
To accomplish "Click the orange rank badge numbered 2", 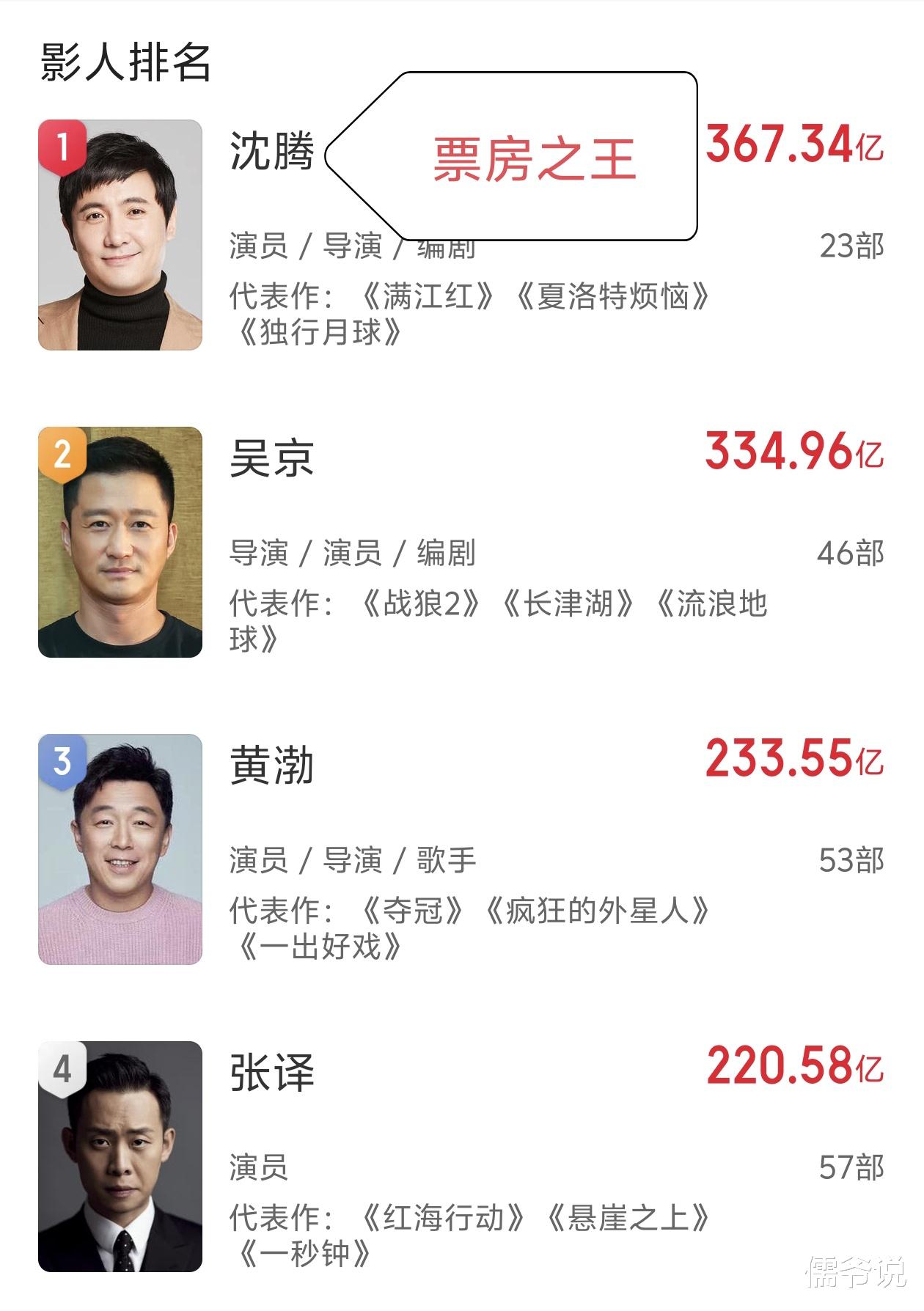I will tap(62, 453).
